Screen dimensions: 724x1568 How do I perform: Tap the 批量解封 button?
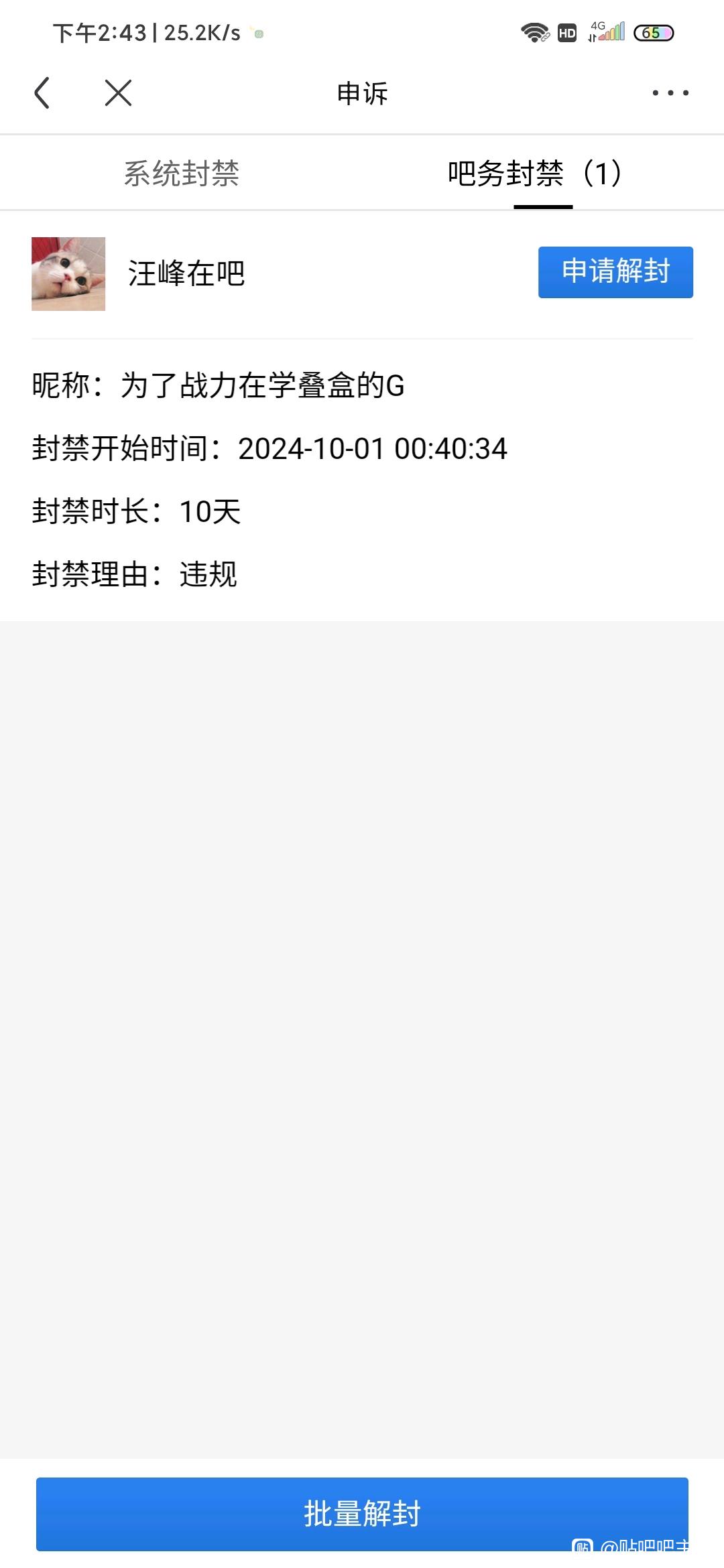pos(362,1513)
